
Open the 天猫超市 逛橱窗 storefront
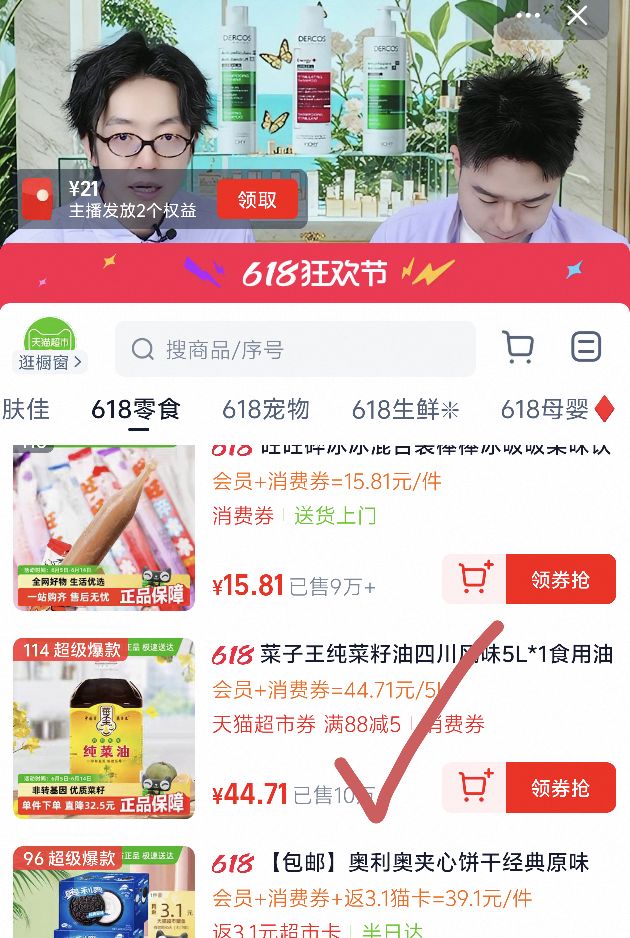click(49, 347)
